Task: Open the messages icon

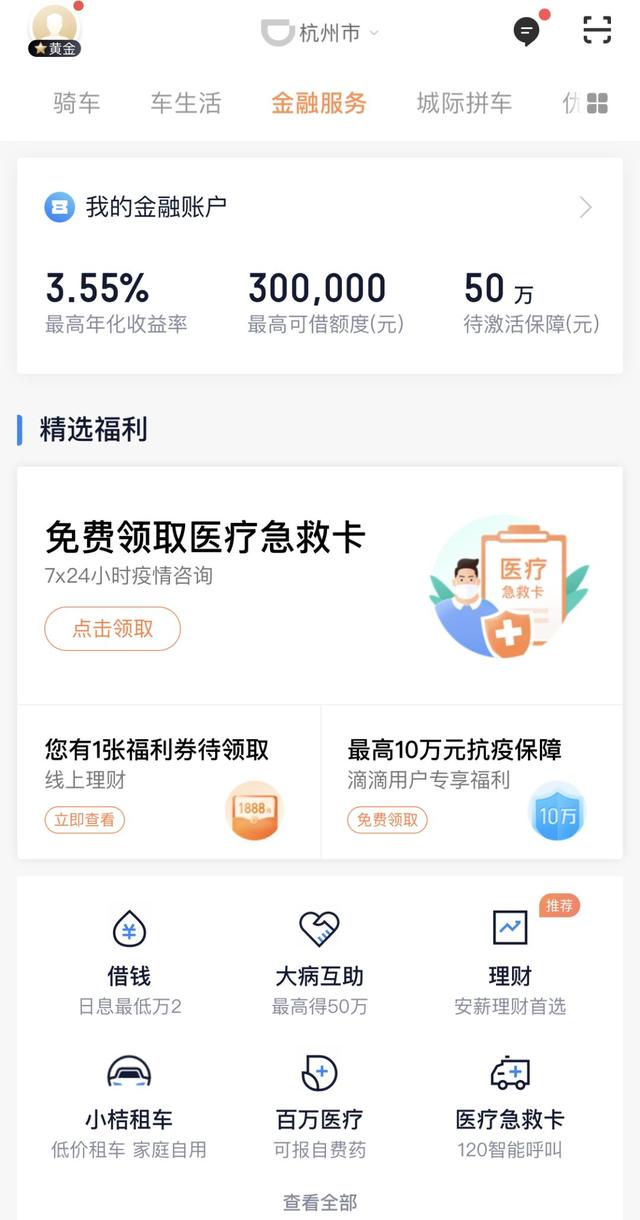Action: pyautogui.click(x=526, y=31)
